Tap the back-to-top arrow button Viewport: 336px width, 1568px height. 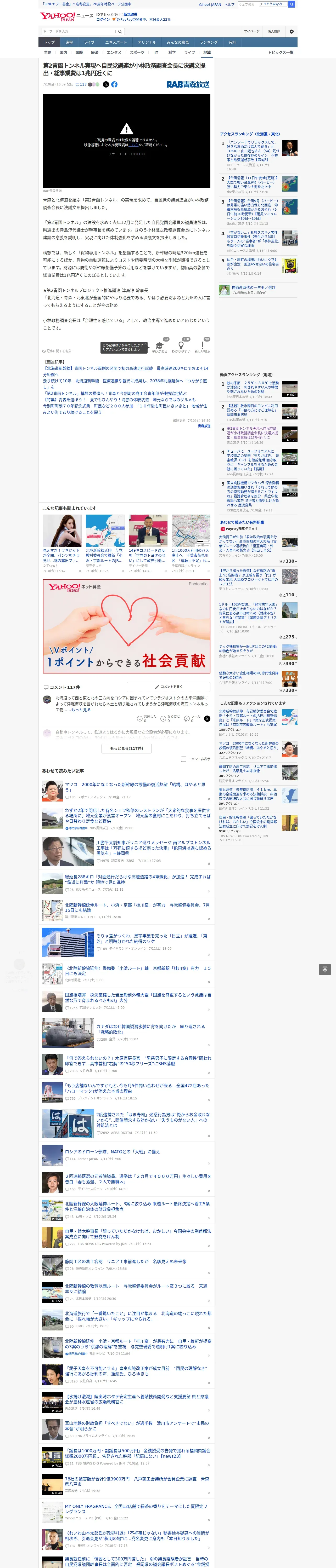coord(325,970)
